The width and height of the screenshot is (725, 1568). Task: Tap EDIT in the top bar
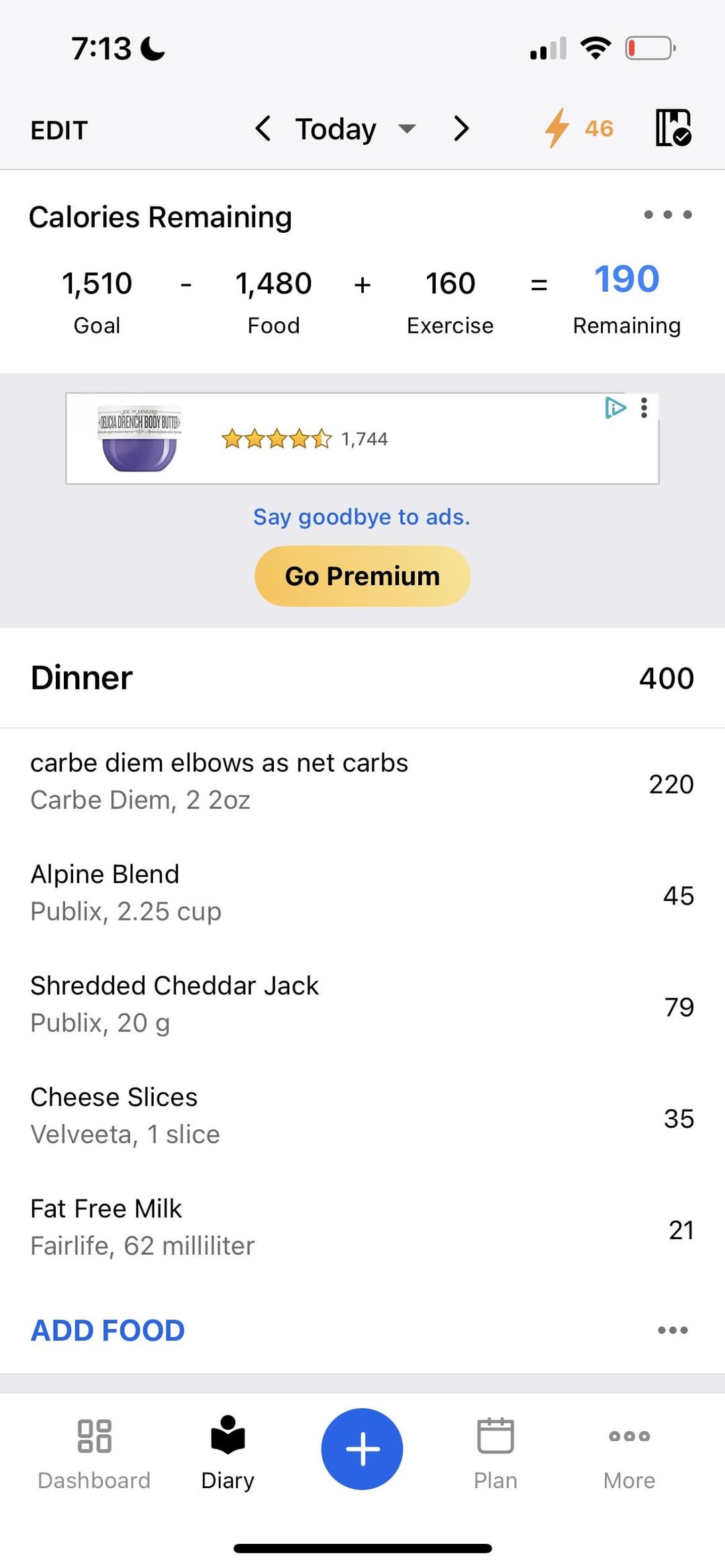click(x=59, y=130)
